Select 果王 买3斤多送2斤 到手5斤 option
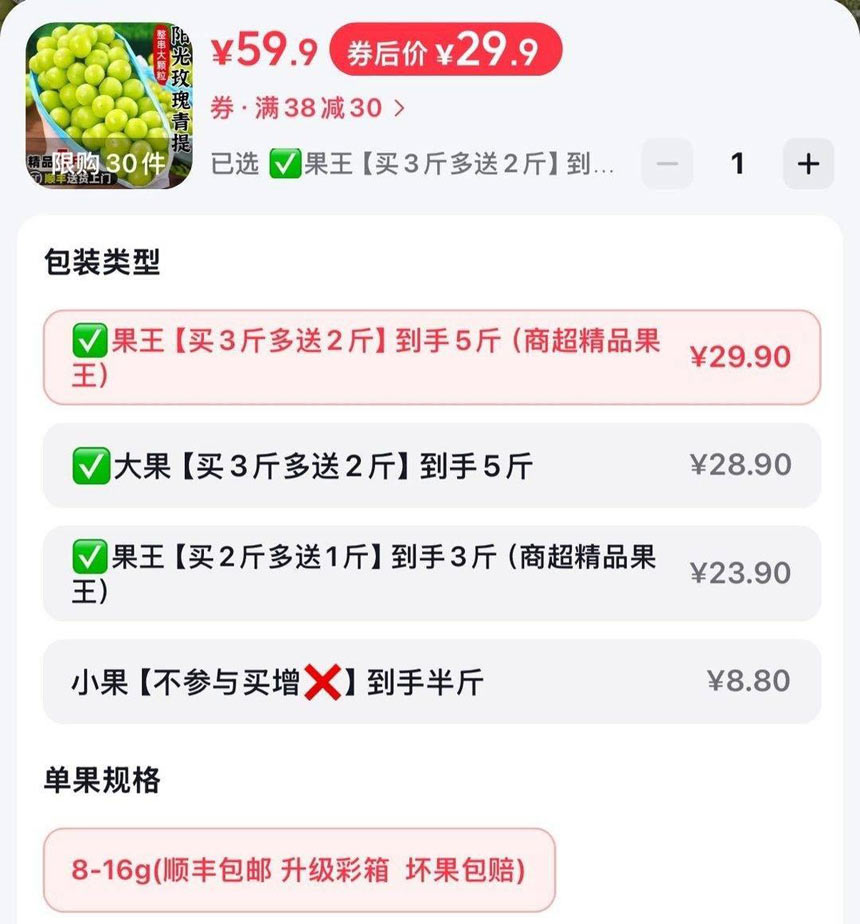The width and height of the screenshot is (860, 924). point(431,357)
